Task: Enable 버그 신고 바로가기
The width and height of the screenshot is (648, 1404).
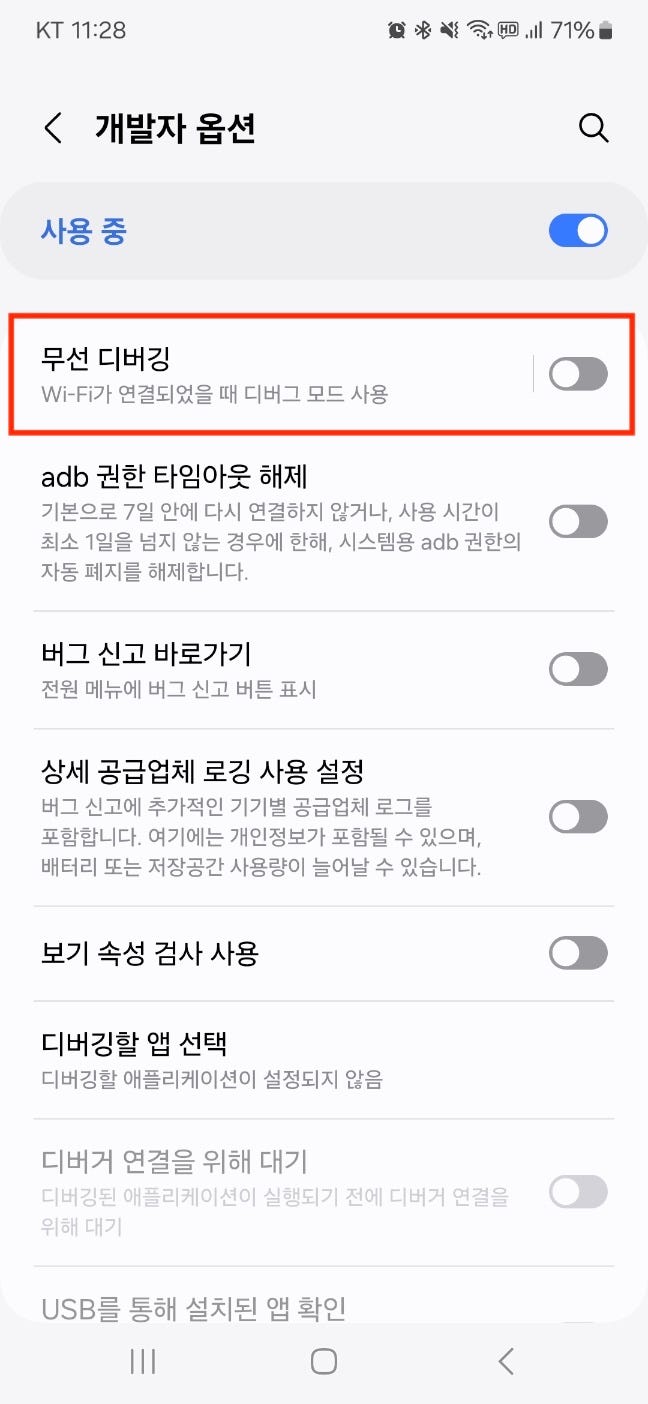Action: (x=578, y=669)
